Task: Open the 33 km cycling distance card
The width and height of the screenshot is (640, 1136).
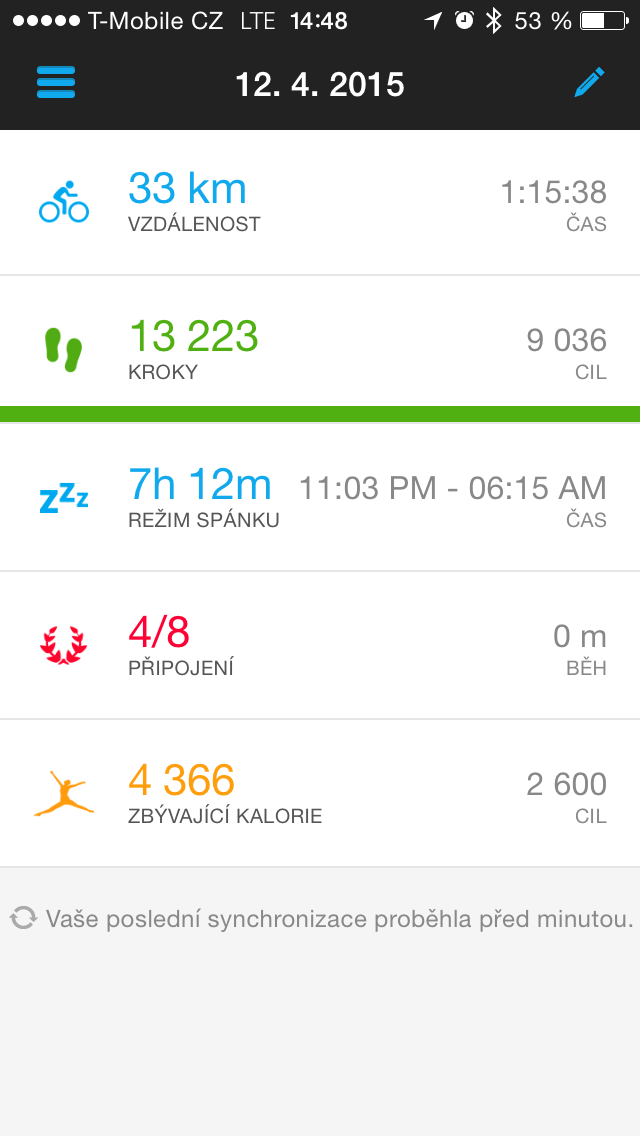Action: click(x=320, y=203)
